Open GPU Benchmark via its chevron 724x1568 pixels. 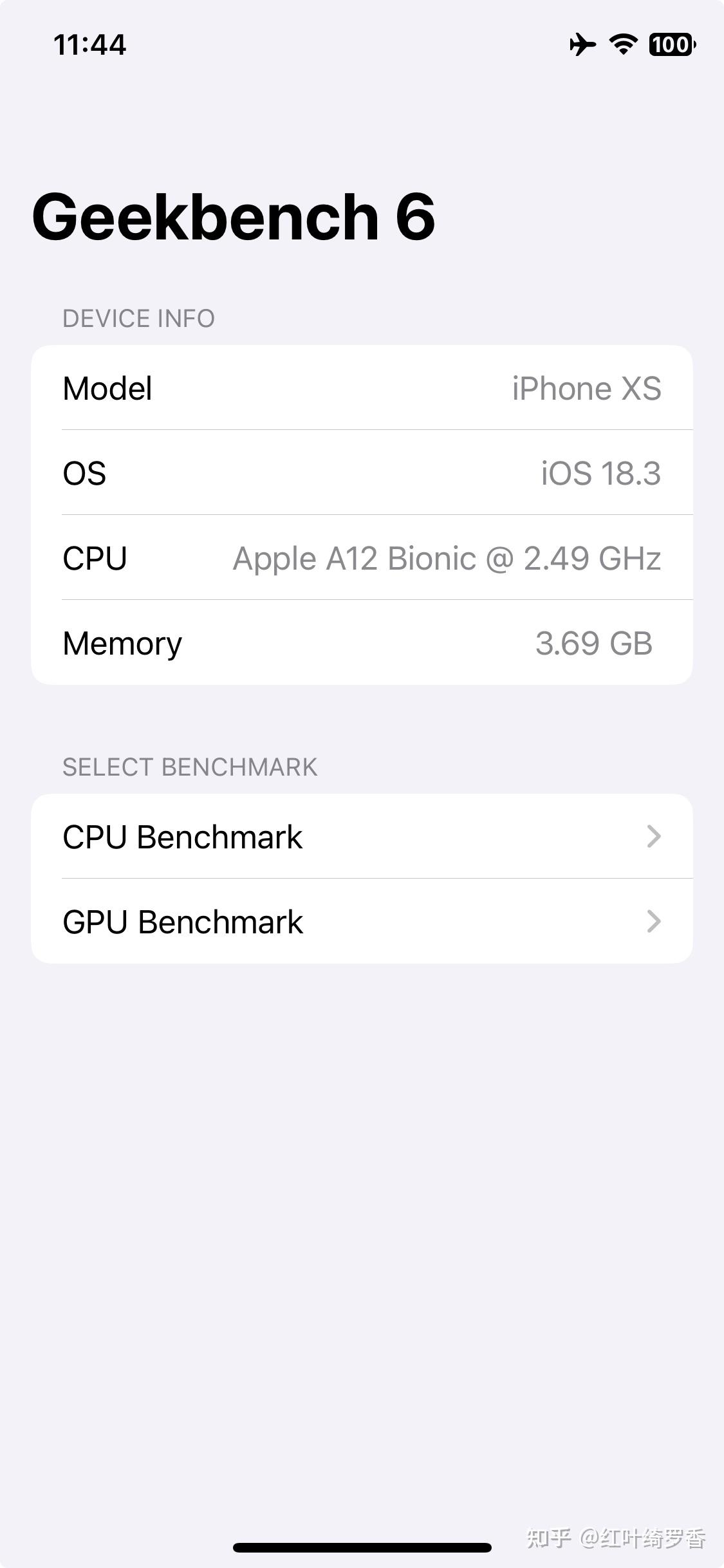pos(653,921)
